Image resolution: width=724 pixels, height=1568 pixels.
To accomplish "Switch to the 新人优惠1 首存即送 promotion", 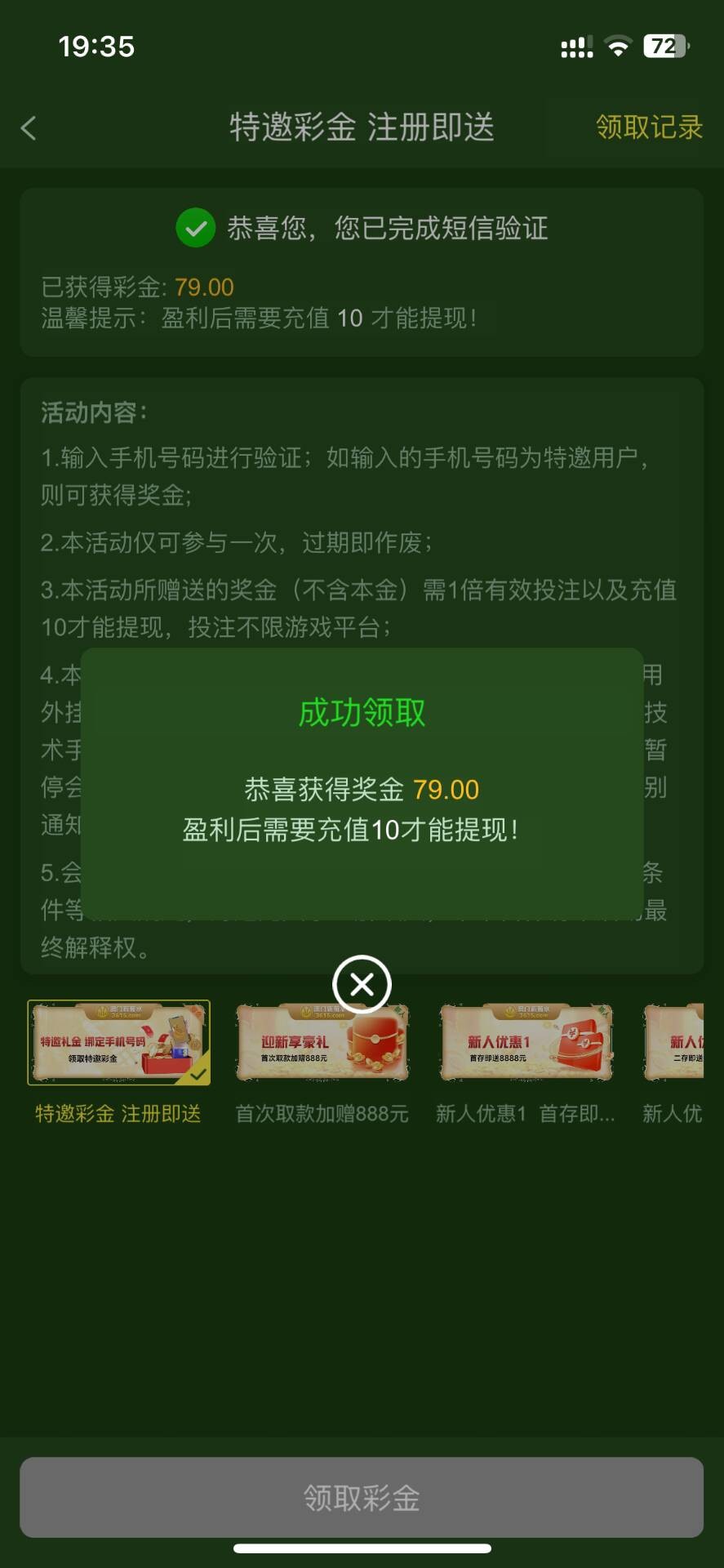I will [x=525, y=1044].
